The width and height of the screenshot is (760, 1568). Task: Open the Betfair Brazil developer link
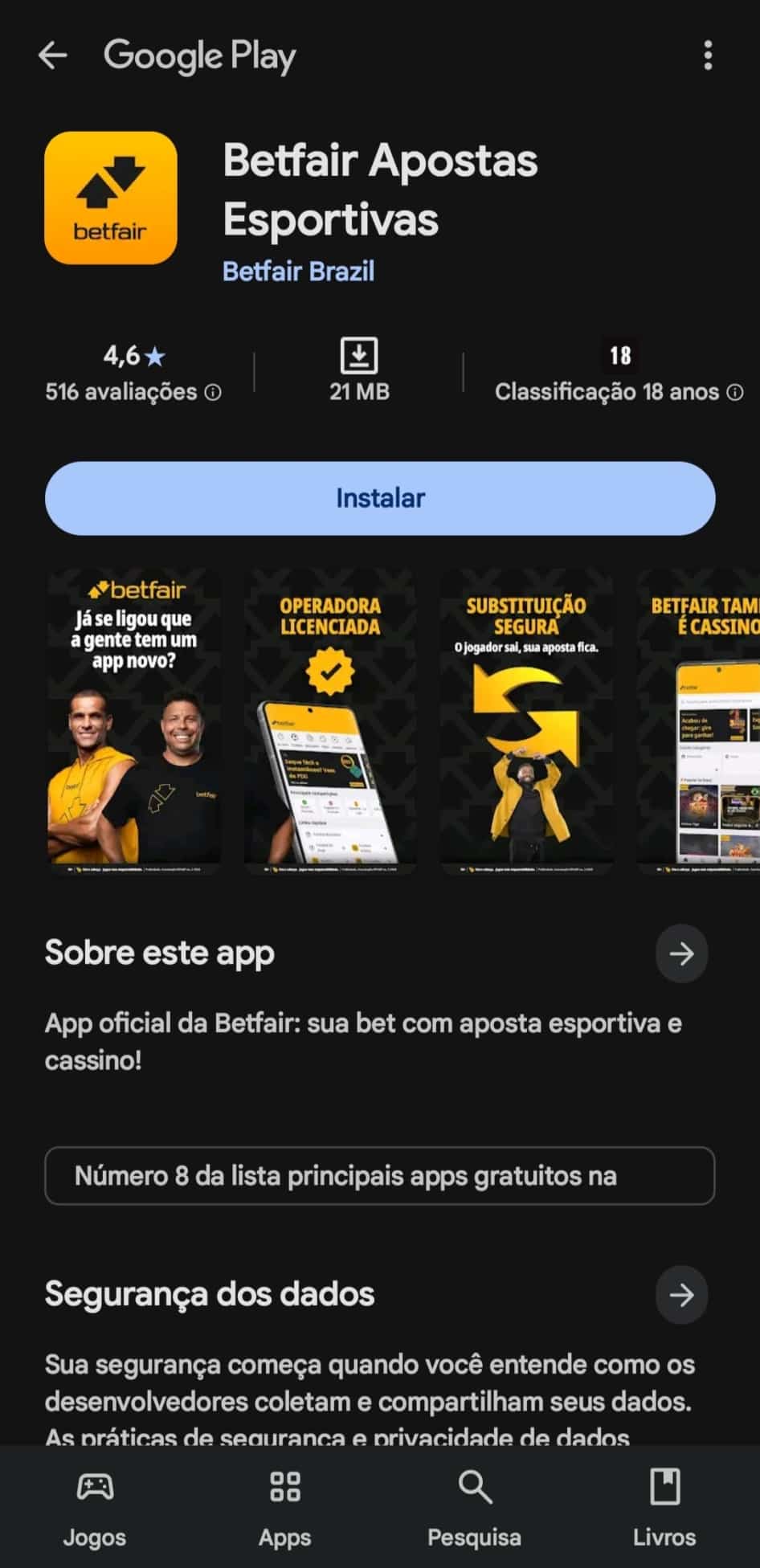298,271
